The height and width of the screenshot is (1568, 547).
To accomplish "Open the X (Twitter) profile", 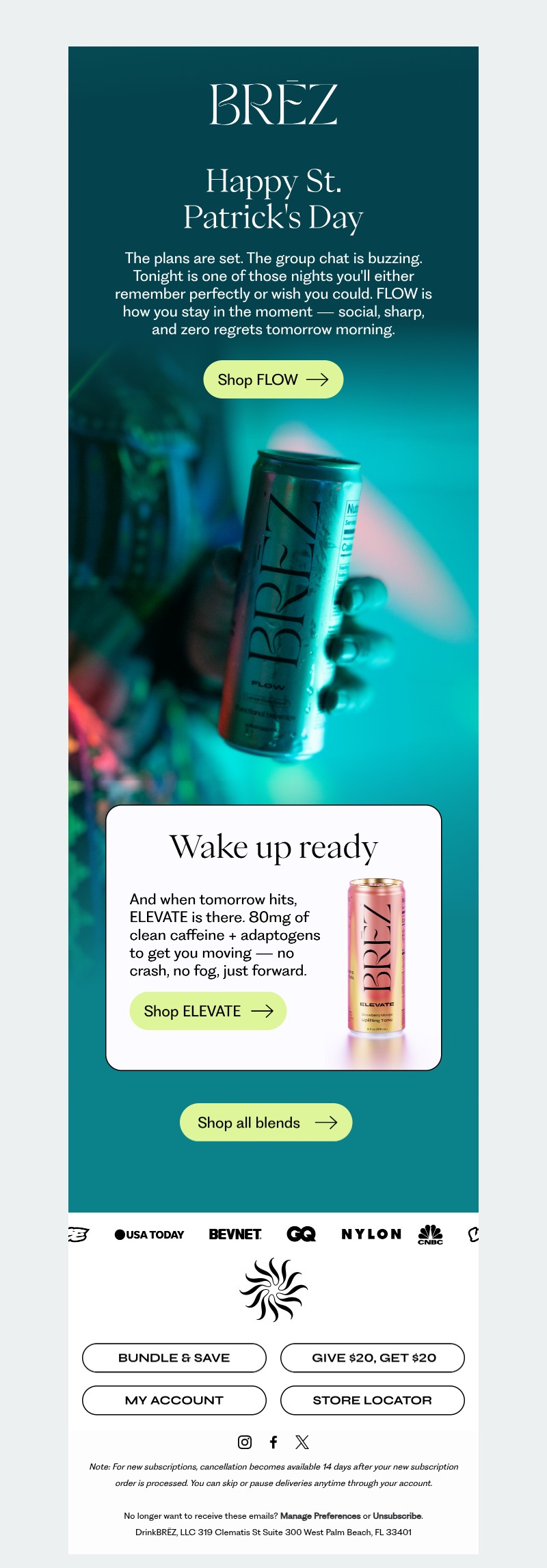I will click(302, 1442).
